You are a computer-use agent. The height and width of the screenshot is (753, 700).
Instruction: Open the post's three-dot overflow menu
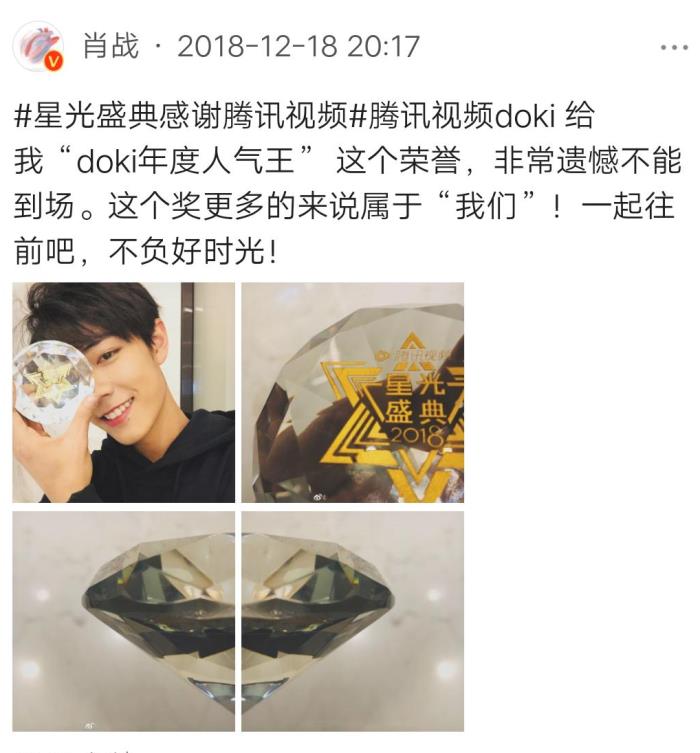[x=673, y=47]
